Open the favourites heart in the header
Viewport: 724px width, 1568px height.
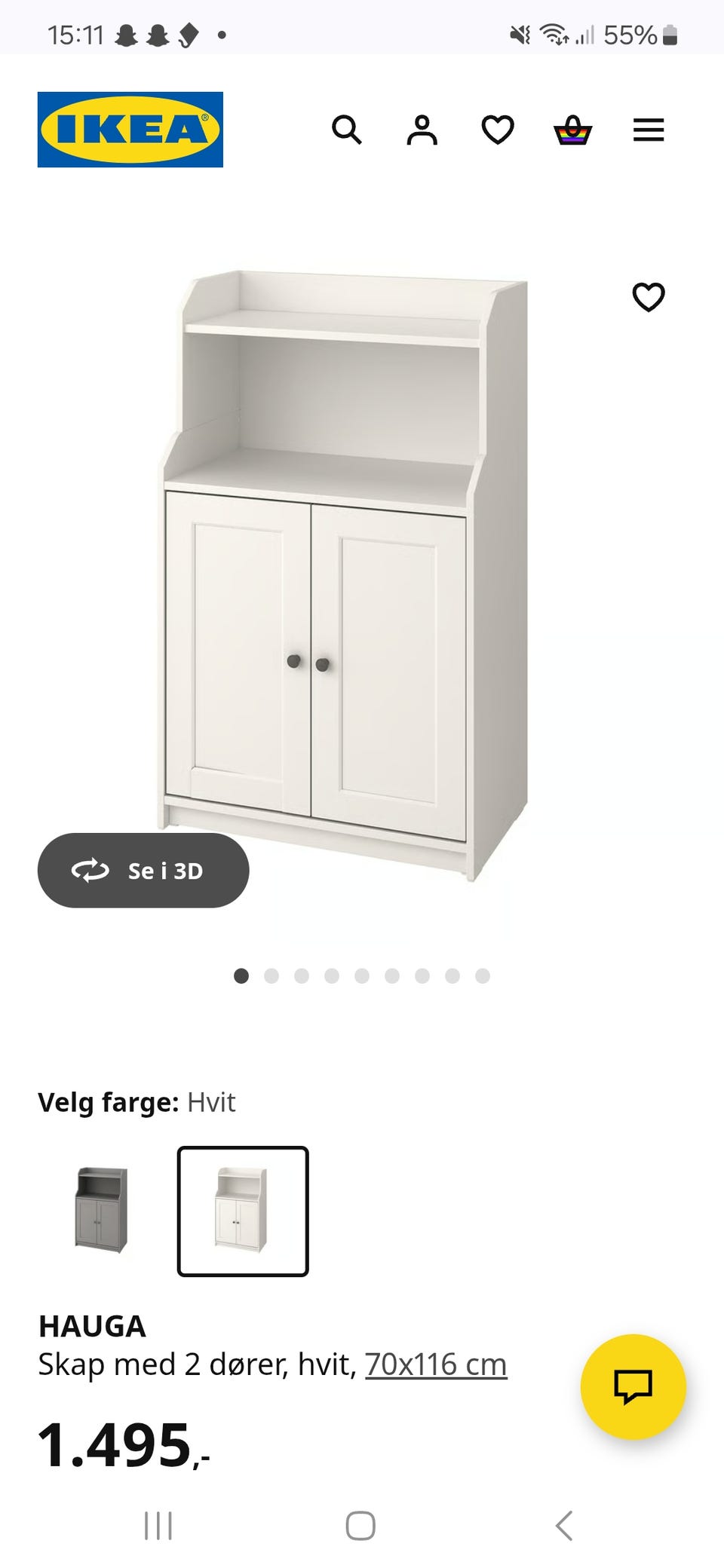coord(498,130)
